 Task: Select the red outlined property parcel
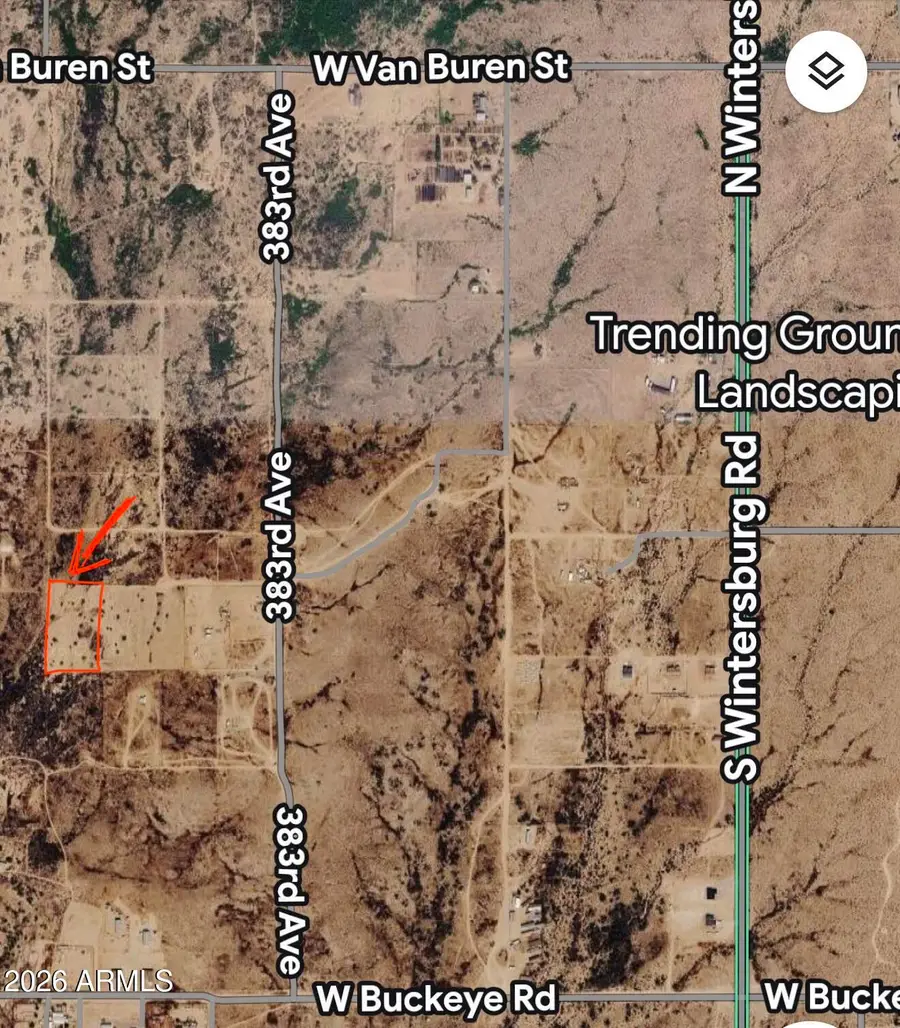[73, 625]
